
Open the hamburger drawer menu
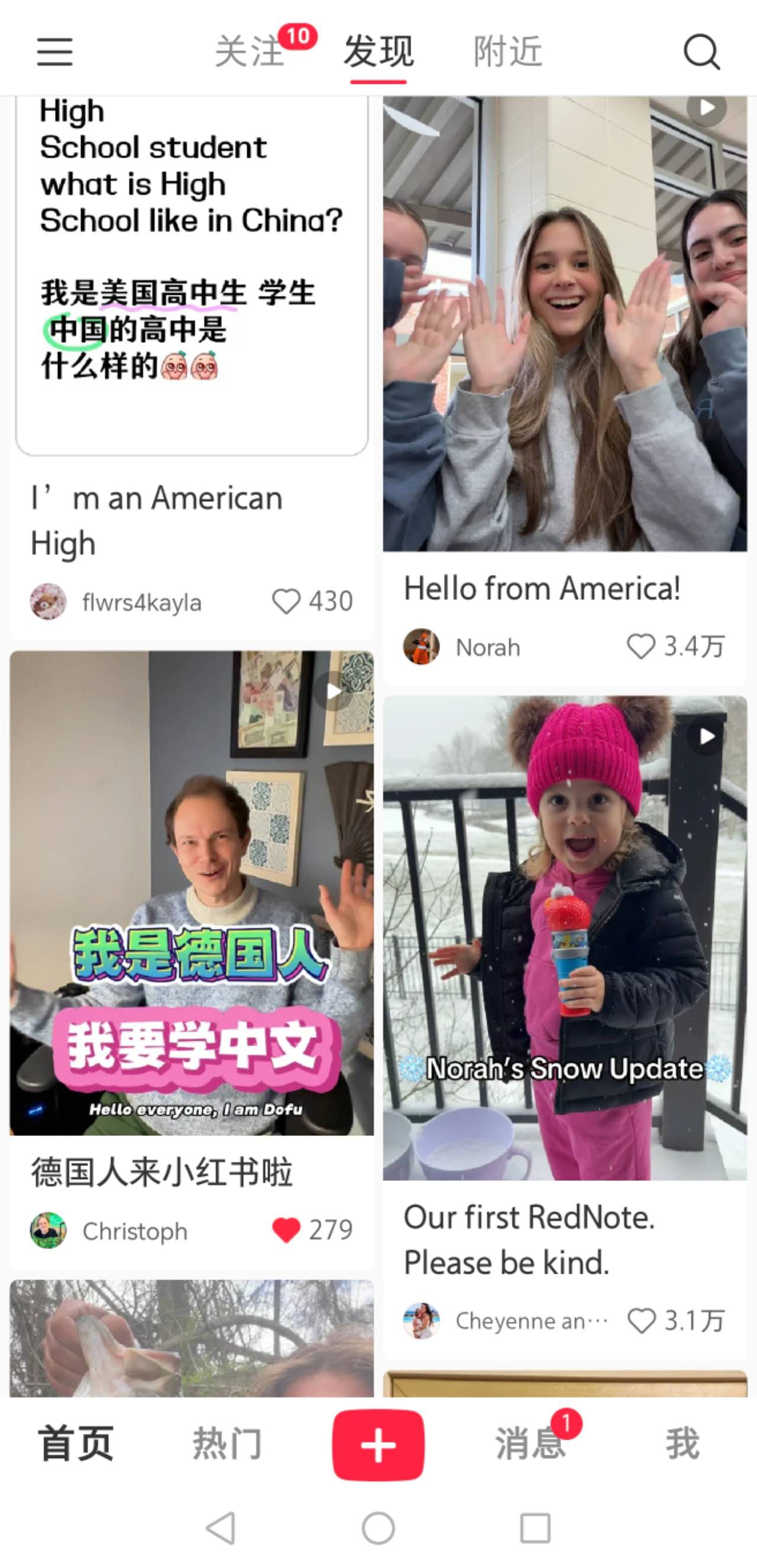point(55,51)
